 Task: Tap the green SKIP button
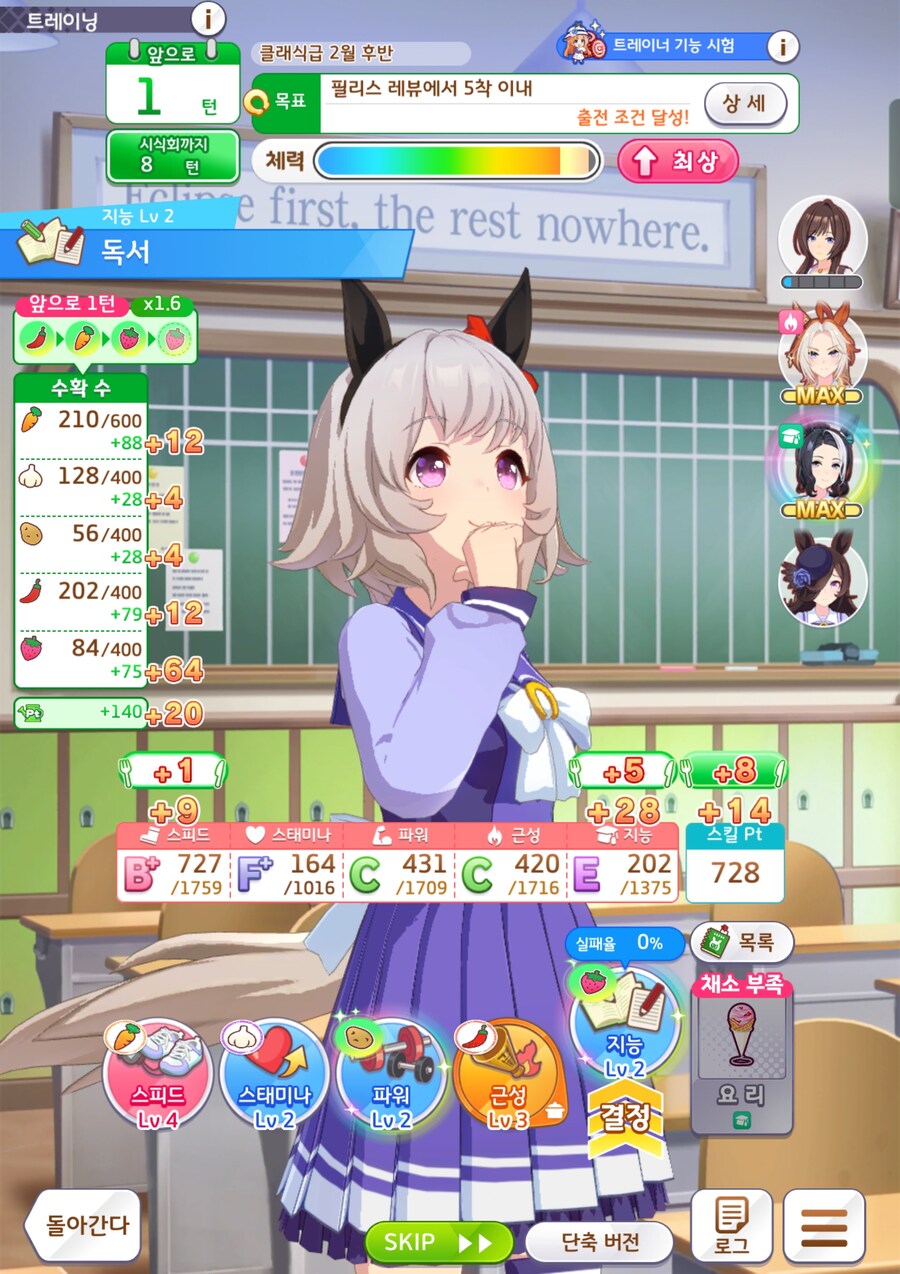pos(438,1242)
